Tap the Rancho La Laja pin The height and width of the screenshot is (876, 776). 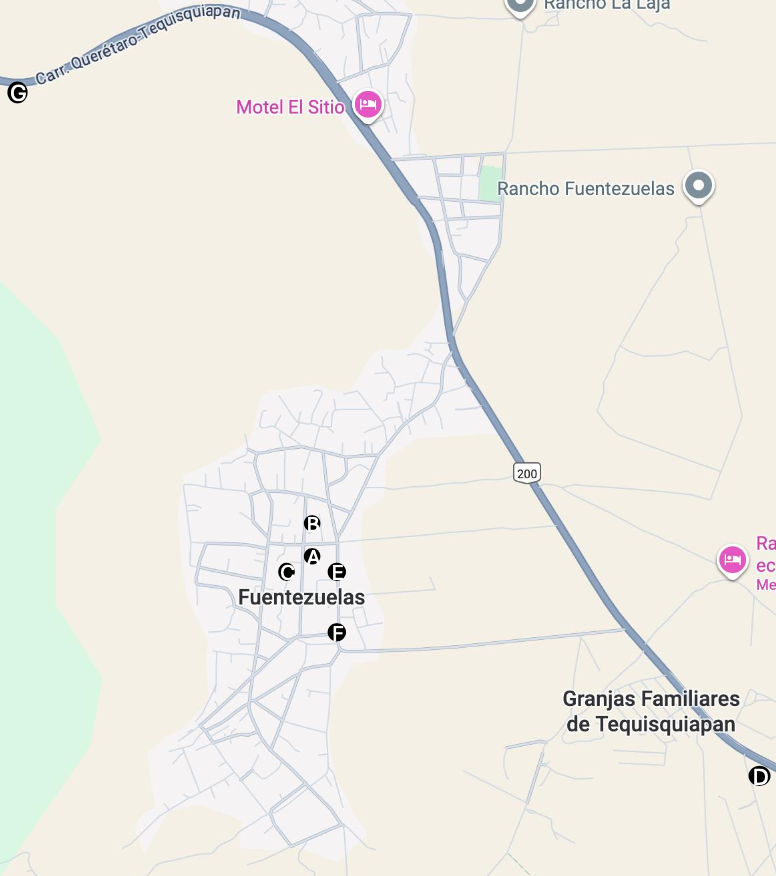519,5
